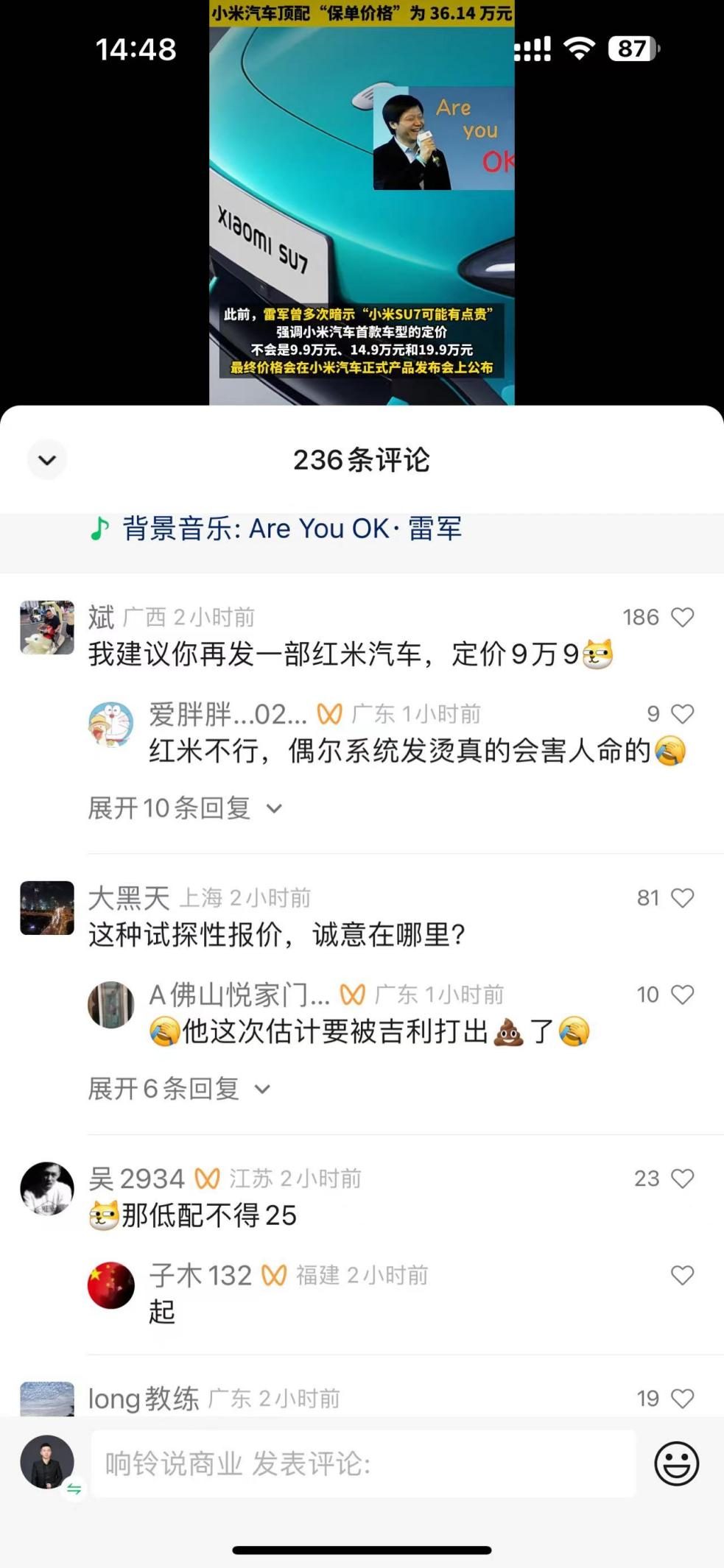Expand the 10 hidden replies

click(x=184, y=808)
